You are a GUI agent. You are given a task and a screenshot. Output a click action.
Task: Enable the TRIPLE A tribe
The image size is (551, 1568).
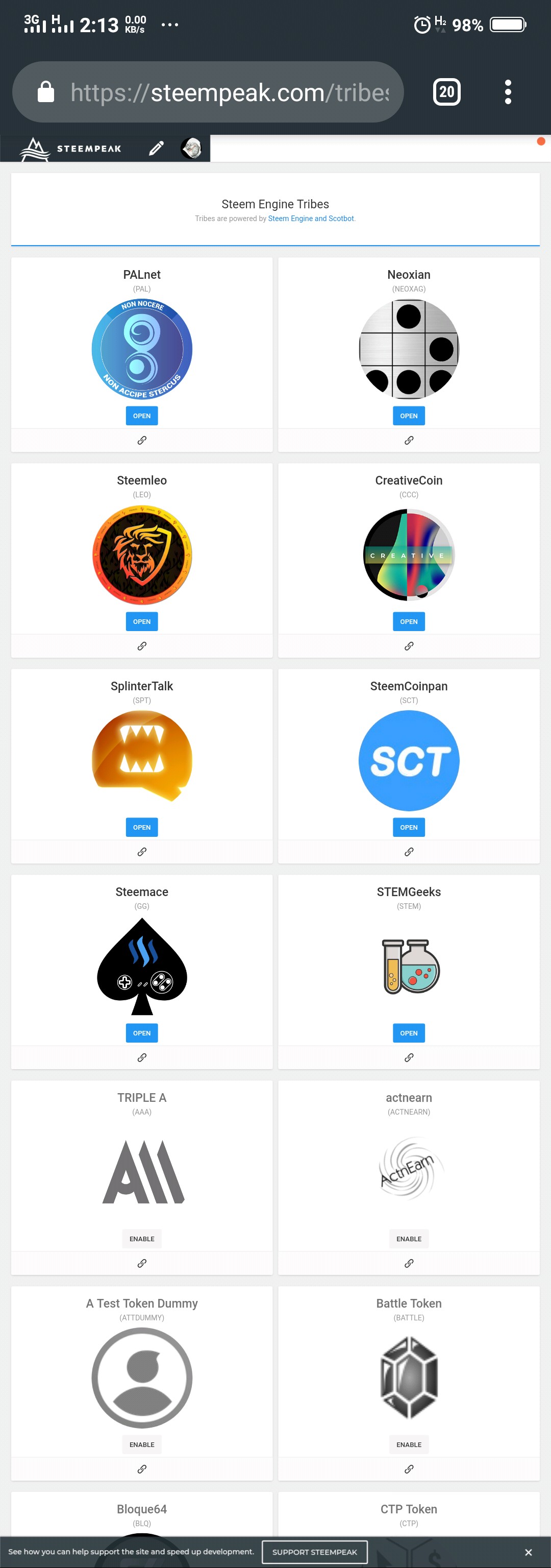click(142, 1239)
